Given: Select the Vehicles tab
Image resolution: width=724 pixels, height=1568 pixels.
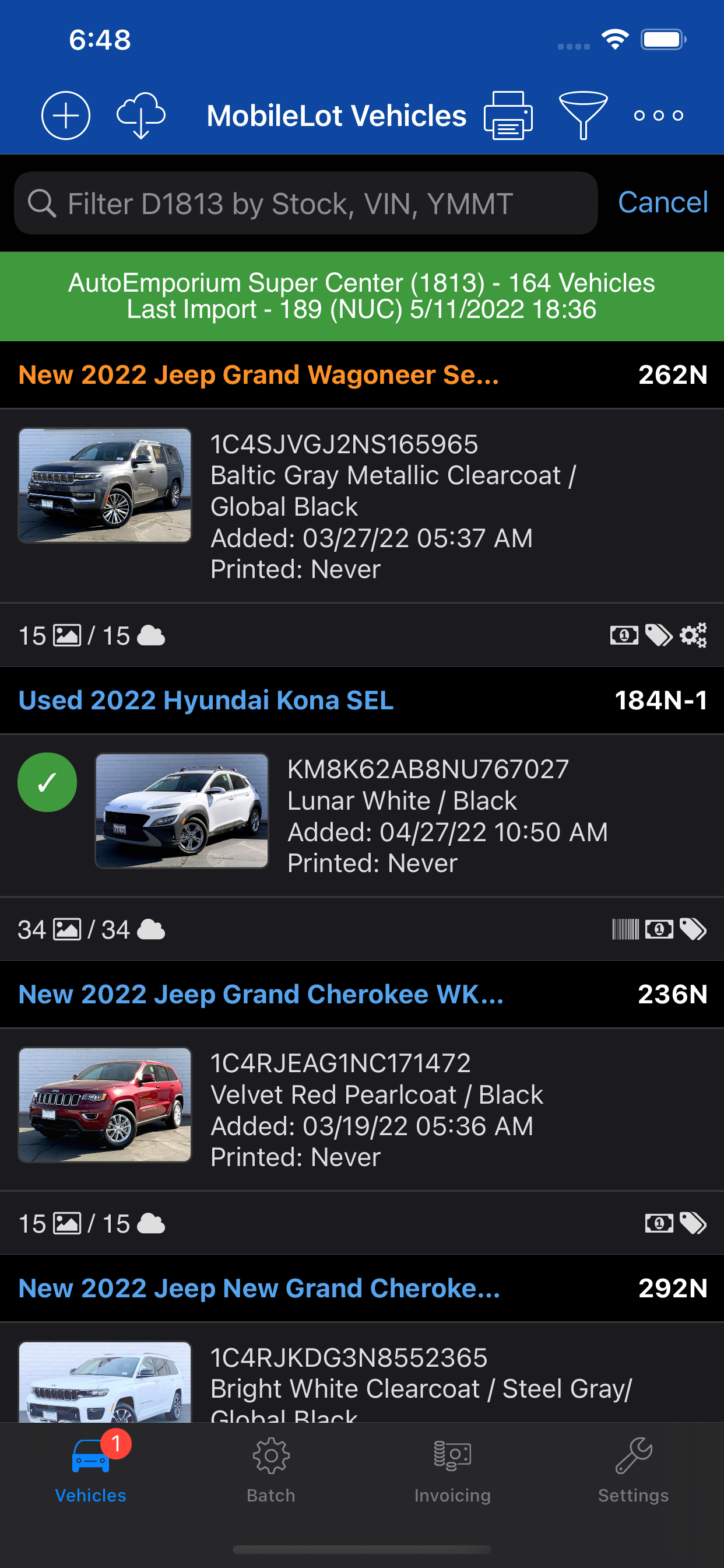Looking at the screenshot, I should point(91,1471).
